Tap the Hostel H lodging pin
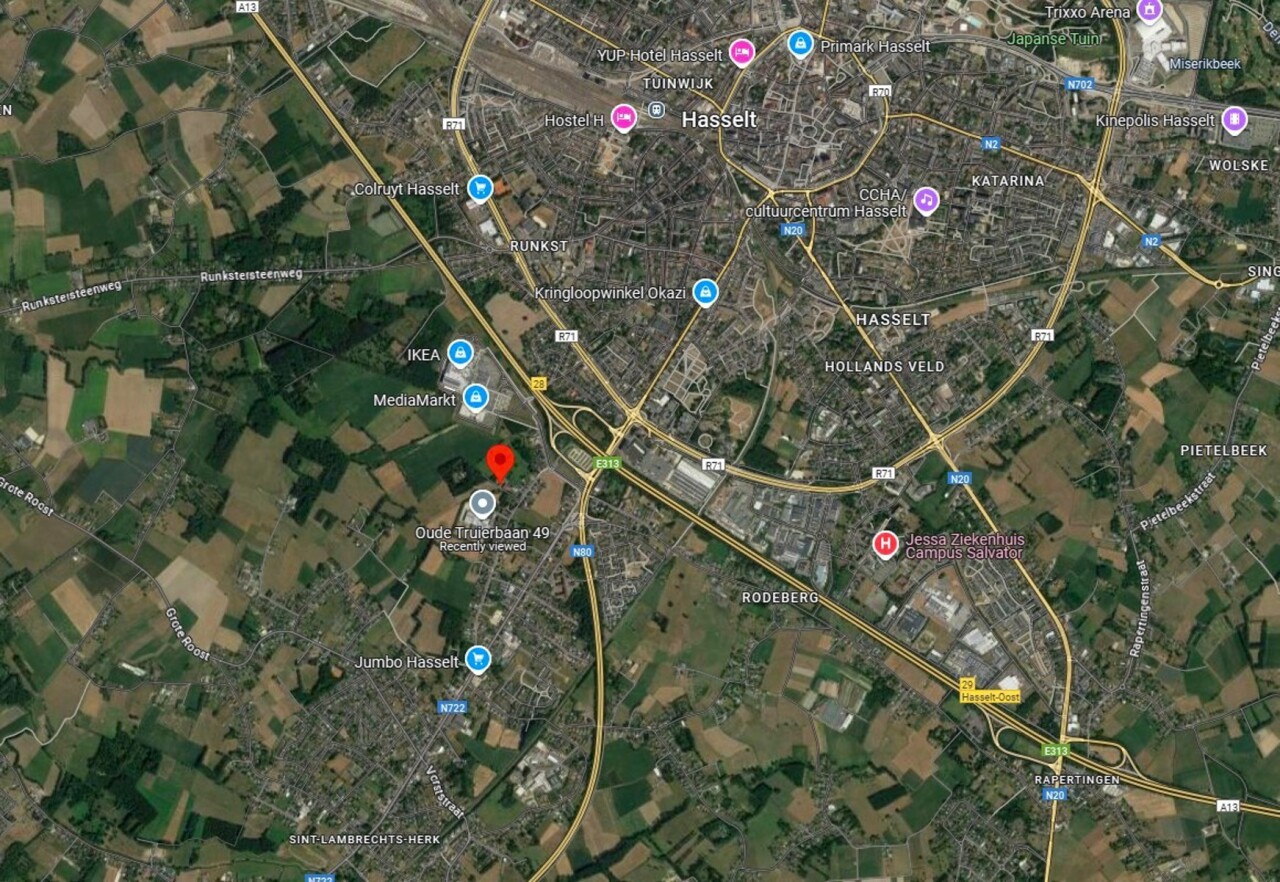The width and height of the screenshot is (1280, 882). 624,118
